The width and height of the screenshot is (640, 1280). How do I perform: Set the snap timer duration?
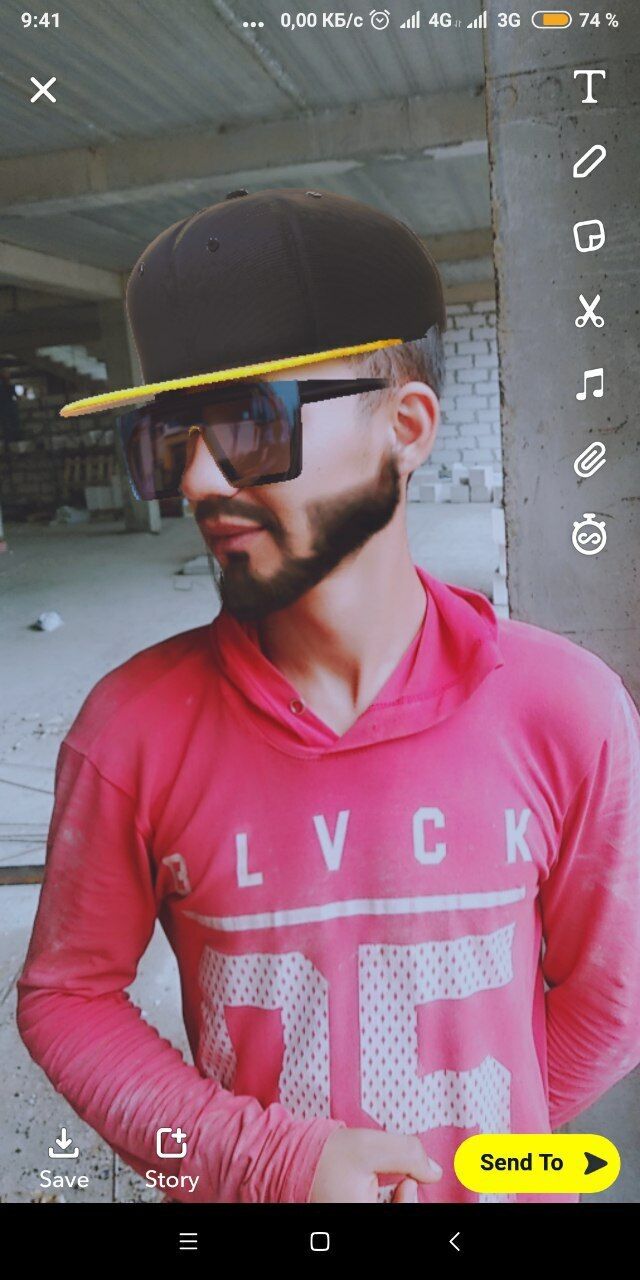tap(589, 536)
